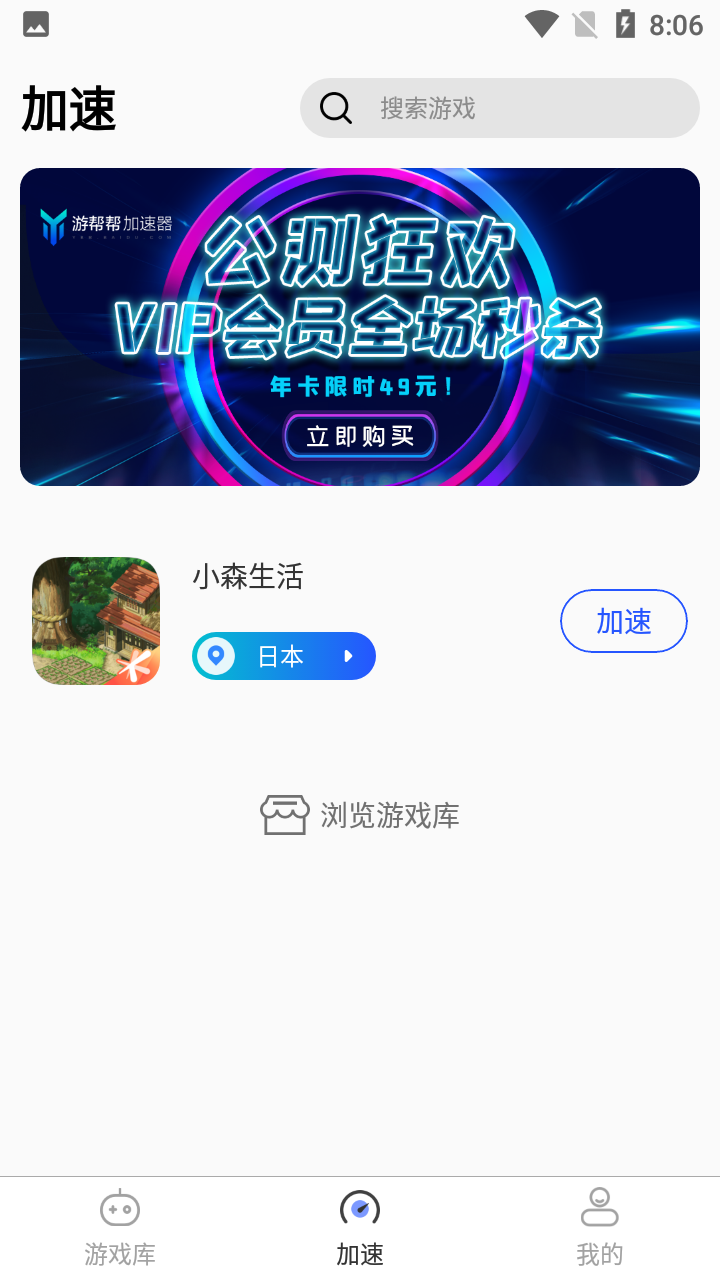The image size is (720, 1280).
Task: Select the 加速 bottom tab
Action: pos(360,1228)
